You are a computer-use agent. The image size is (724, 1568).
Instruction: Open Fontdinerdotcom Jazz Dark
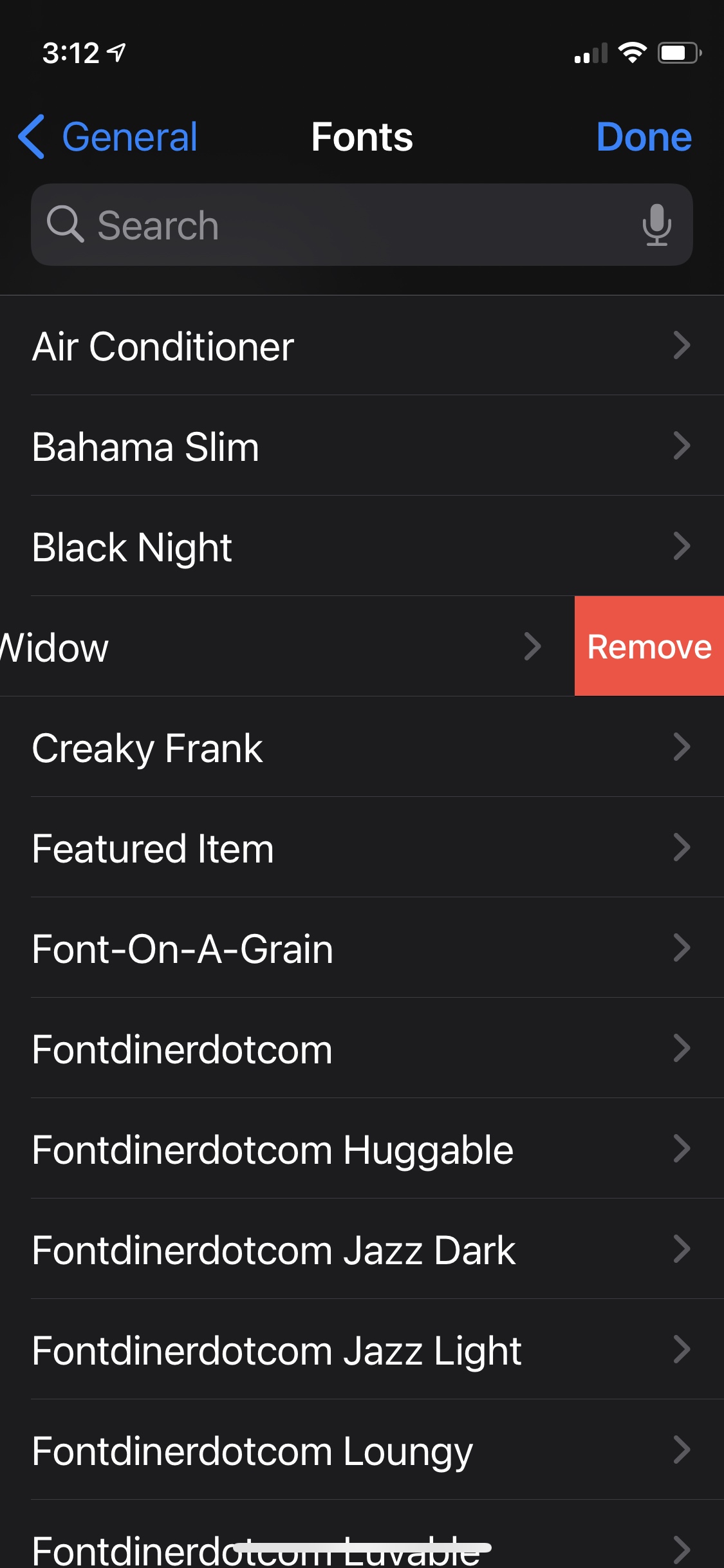[x=362, y=1249]
